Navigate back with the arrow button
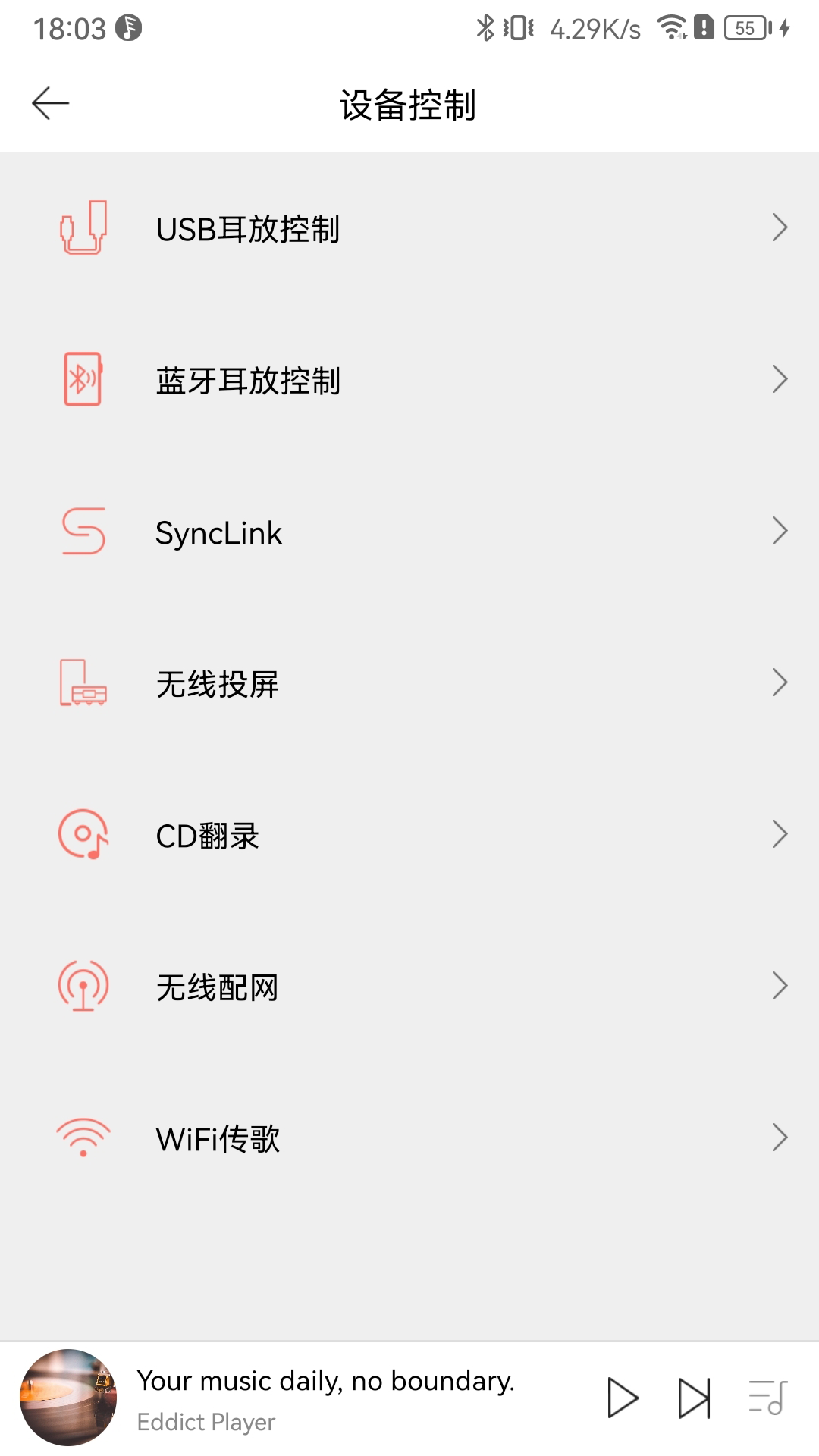Viewport: 819px width, 1456px height. point(50,102)
